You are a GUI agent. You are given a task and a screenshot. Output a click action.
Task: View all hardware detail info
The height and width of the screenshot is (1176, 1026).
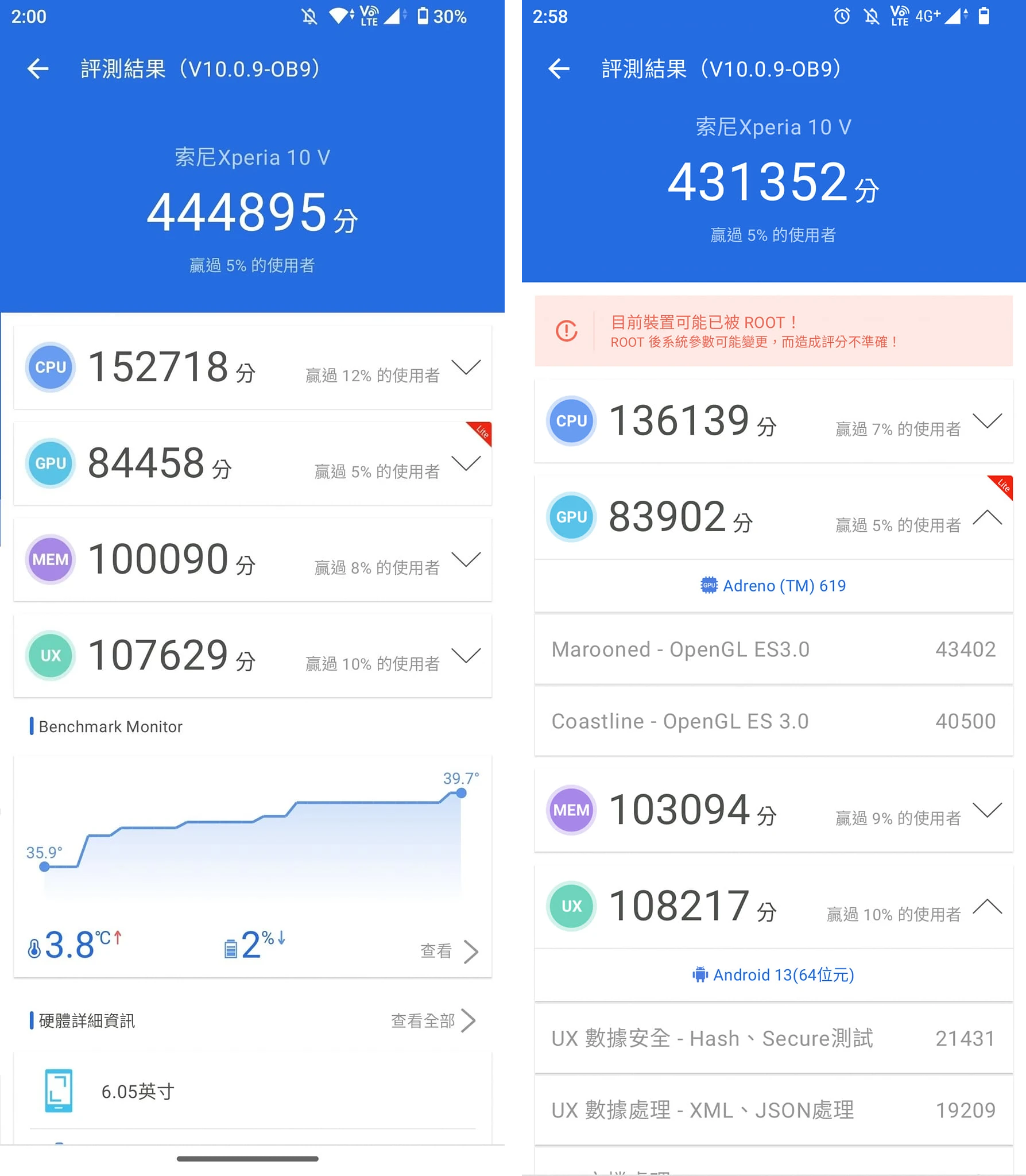click(433, 1020)
